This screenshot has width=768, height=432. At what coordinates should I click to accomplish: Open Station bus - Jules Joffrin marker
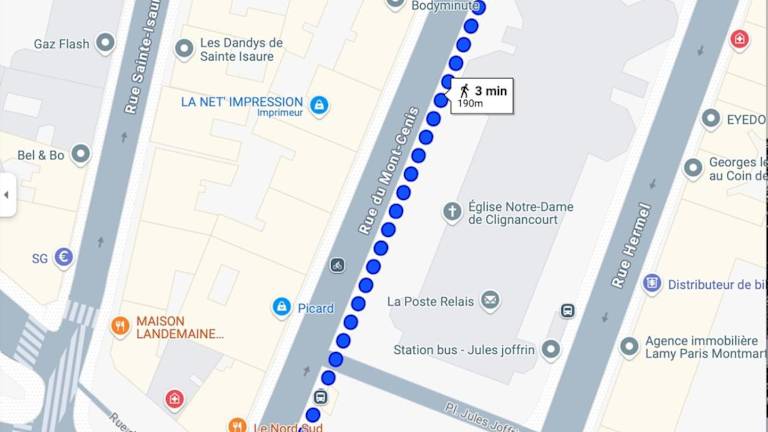(x=551, y=349)
